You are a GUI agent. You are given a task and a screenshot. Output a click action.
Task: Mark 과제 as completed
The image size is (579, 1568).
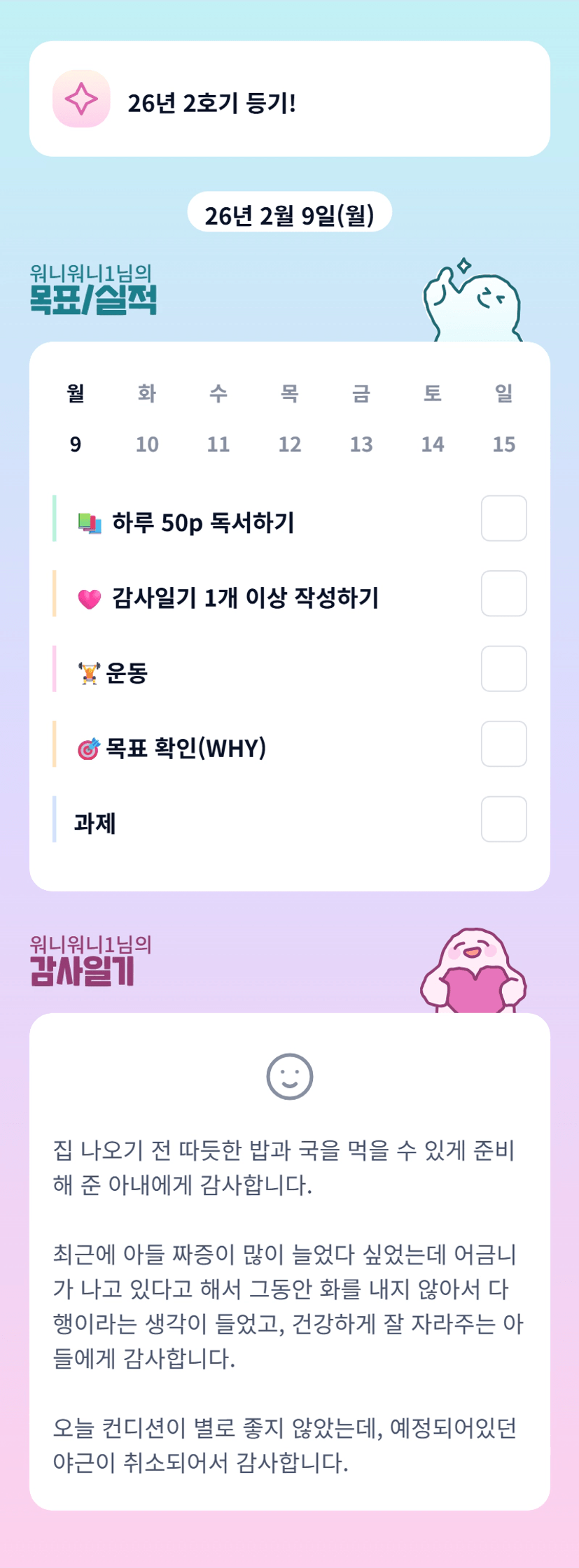(503, 819)
